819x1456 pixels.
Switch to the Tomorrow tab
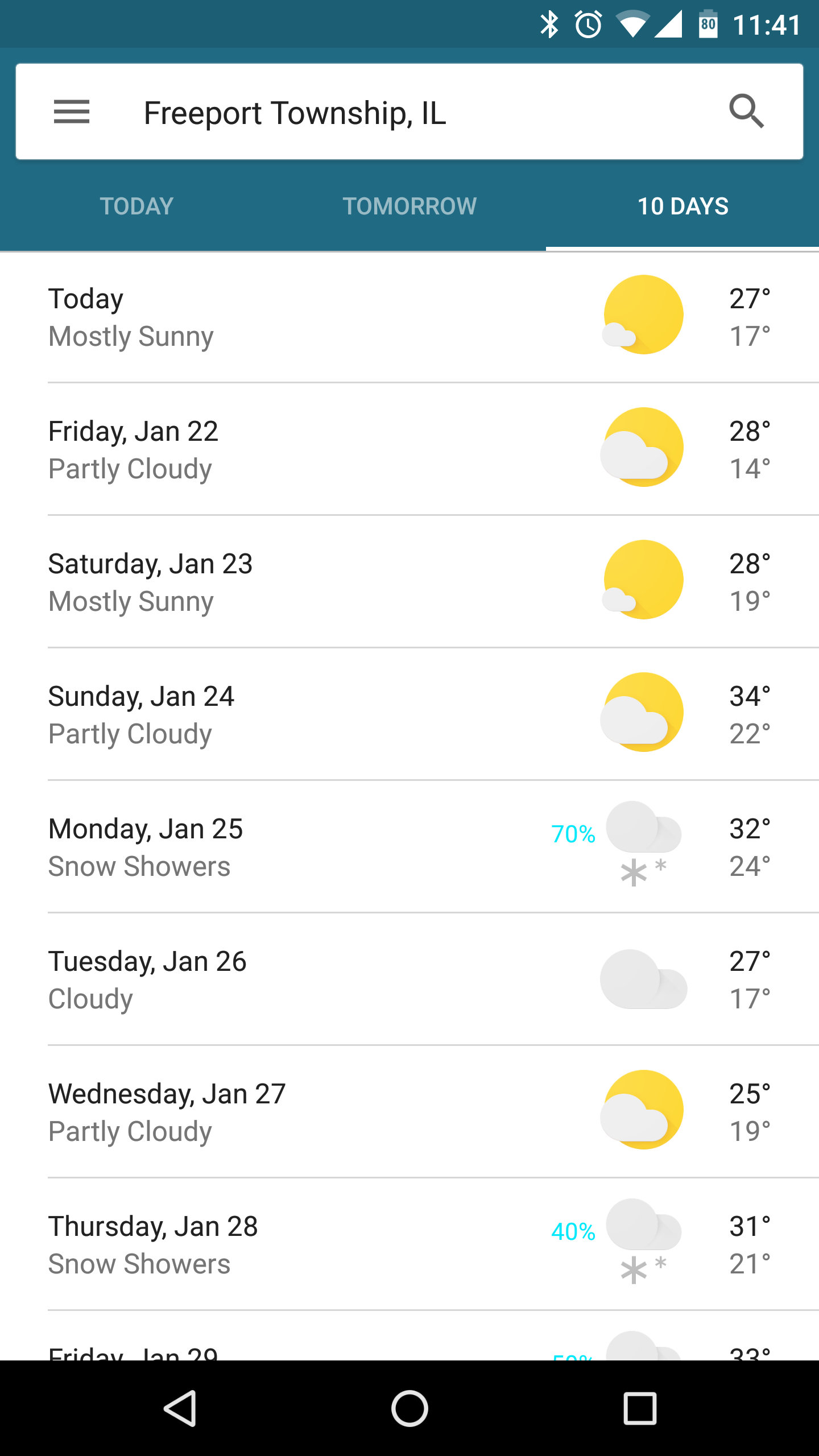(x=409, y=206)
